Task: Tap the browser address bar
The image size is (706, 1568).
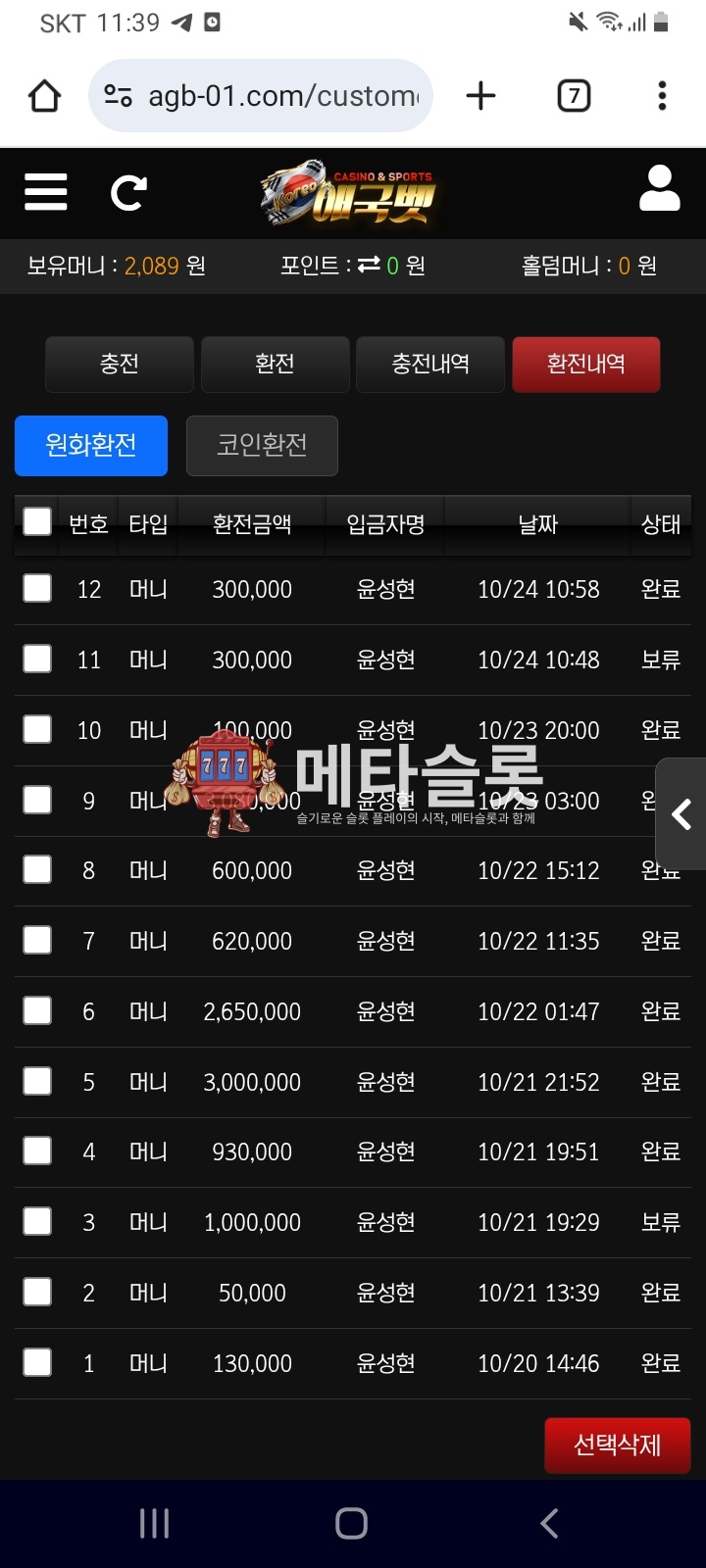Action: point(279,96)
